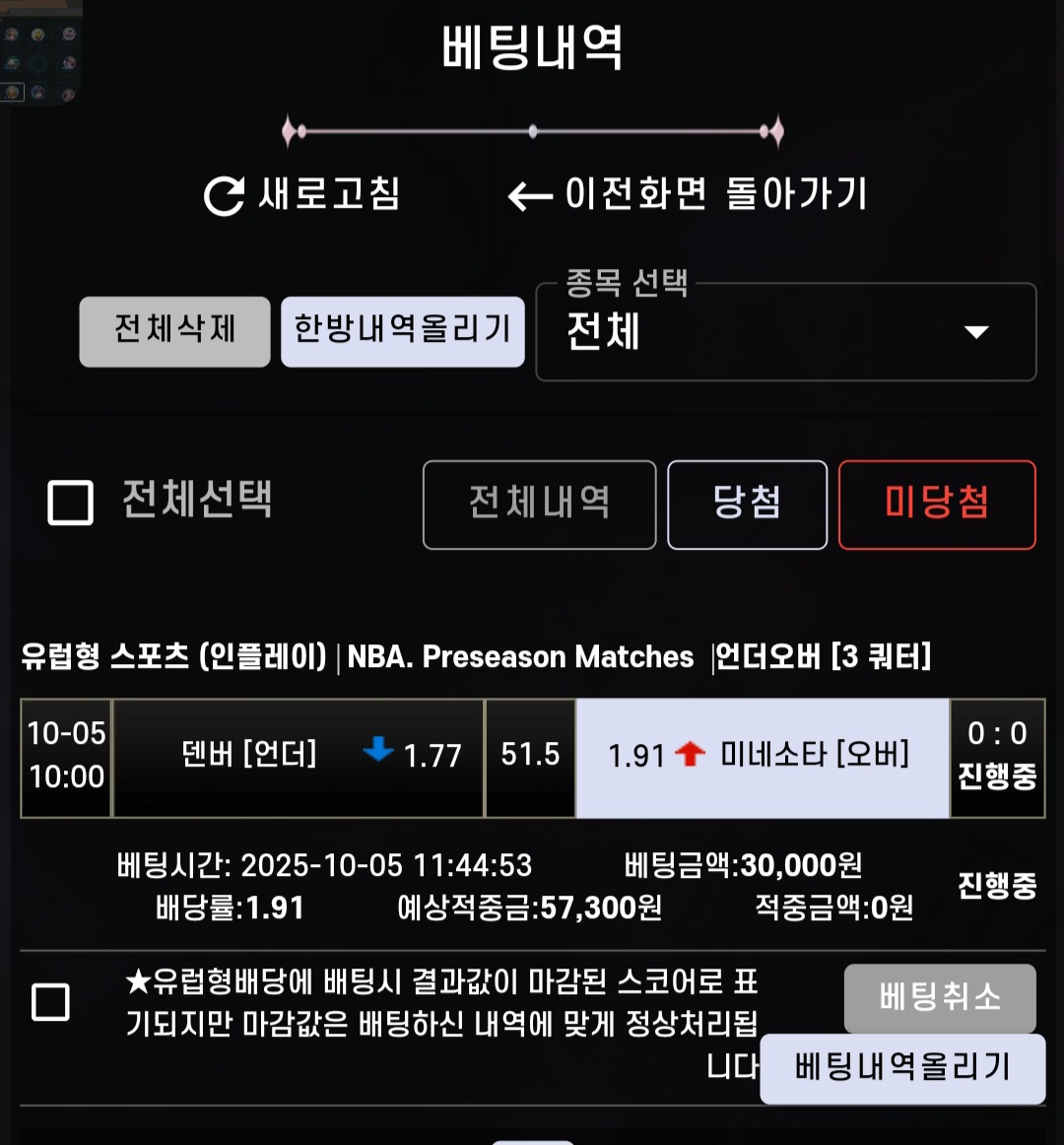The width and height of the screenshot is (1064, 1145).
Task: Check the 전체선택 checkbox
Action: [71, 503]
